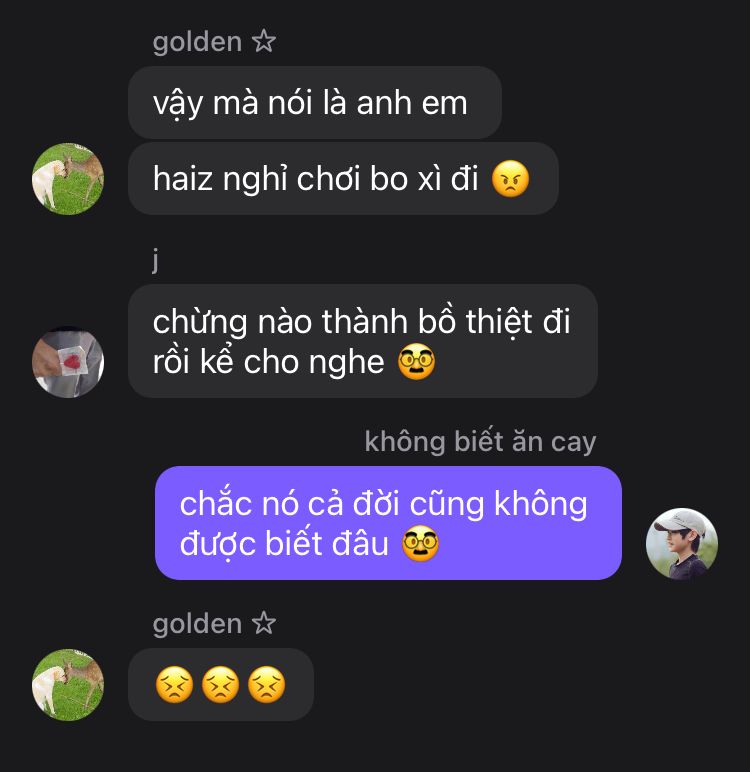The width and height of the screenshot is (750, 772).
Task: Open golden's avatar beside the "haiz nghỉ chơi" message
Action: coord(68,179)
